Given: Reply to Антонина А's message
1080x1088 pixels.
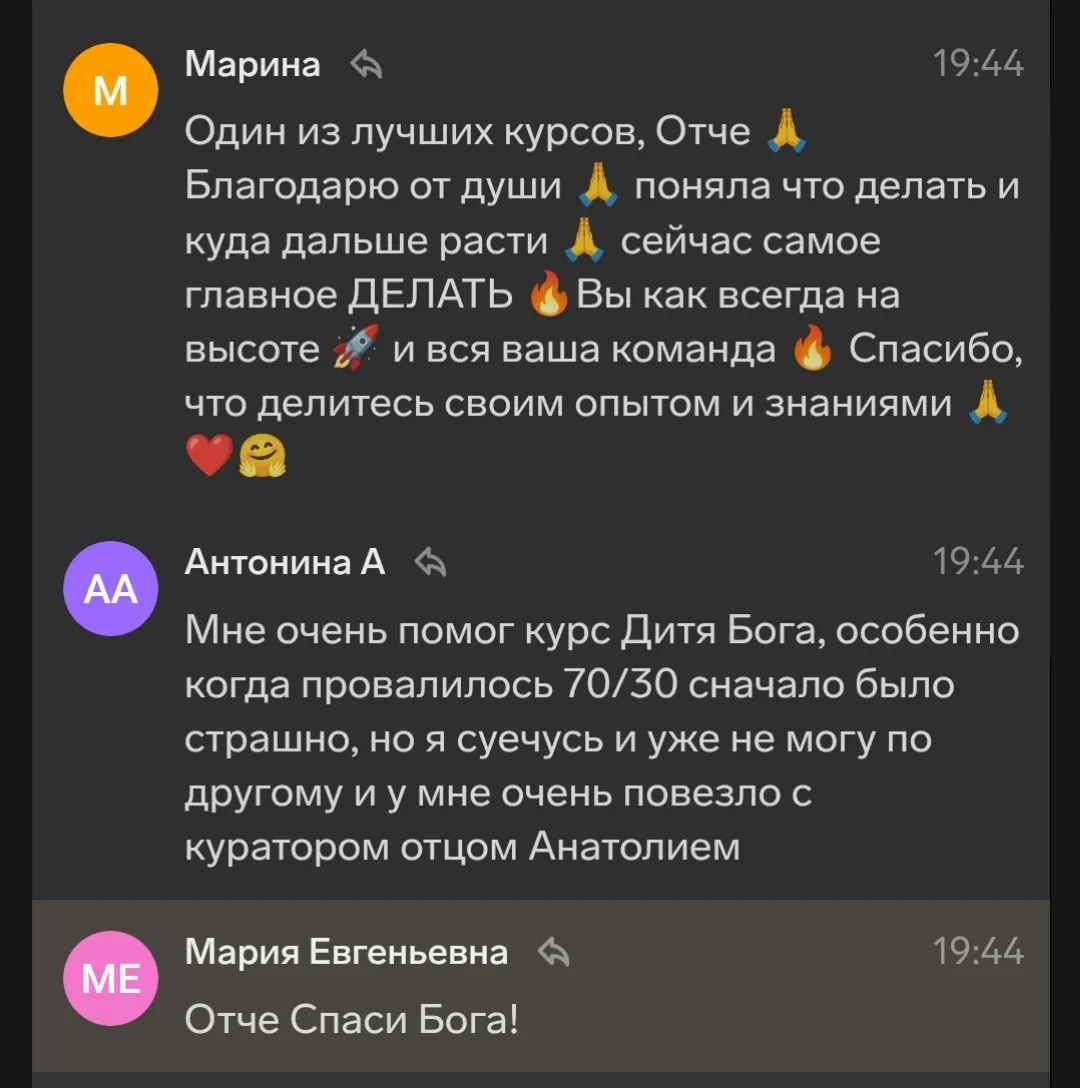Looking at the screenshot, I should [430, 563].
